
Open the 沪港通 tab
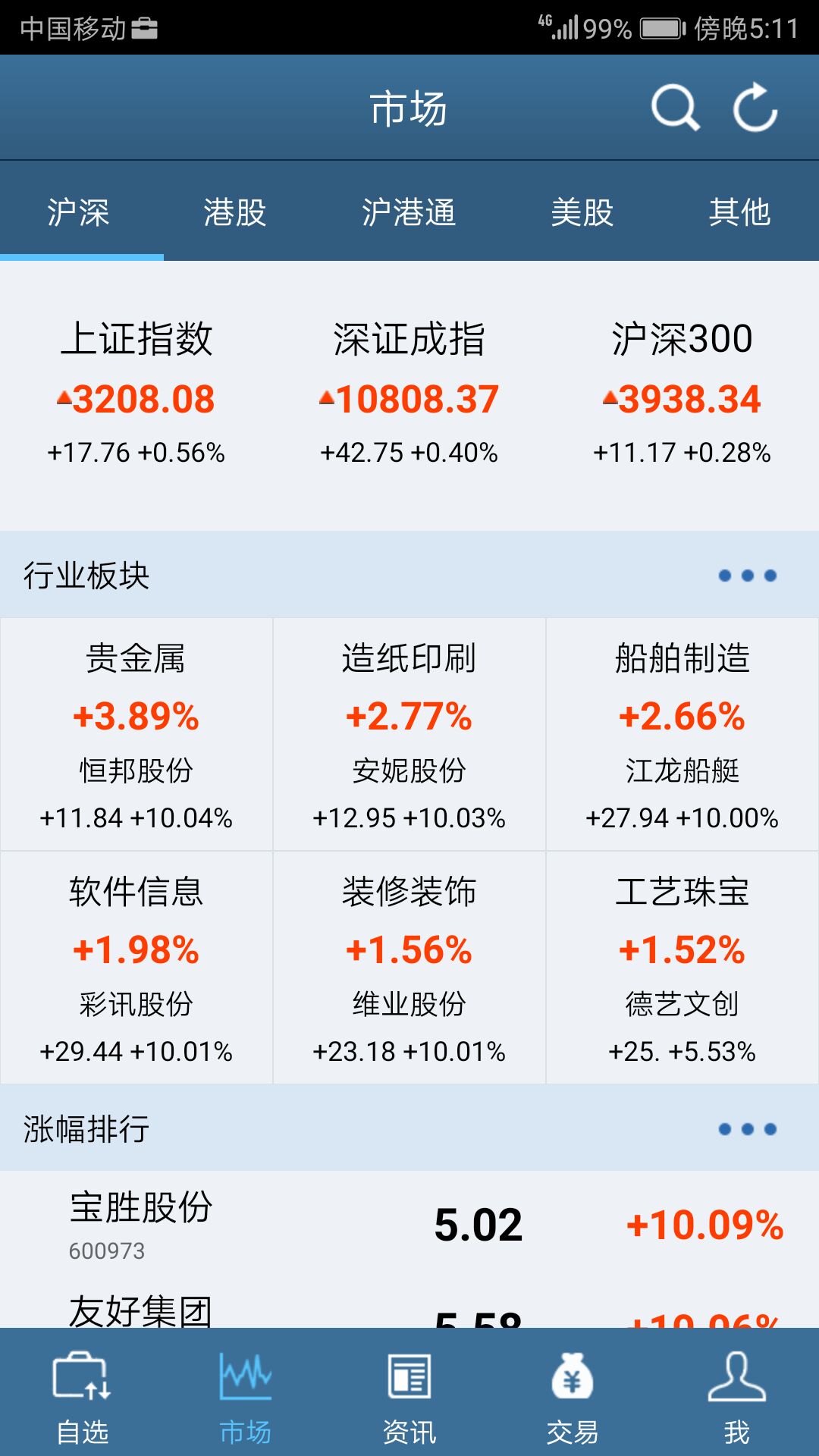pos(409,214)
